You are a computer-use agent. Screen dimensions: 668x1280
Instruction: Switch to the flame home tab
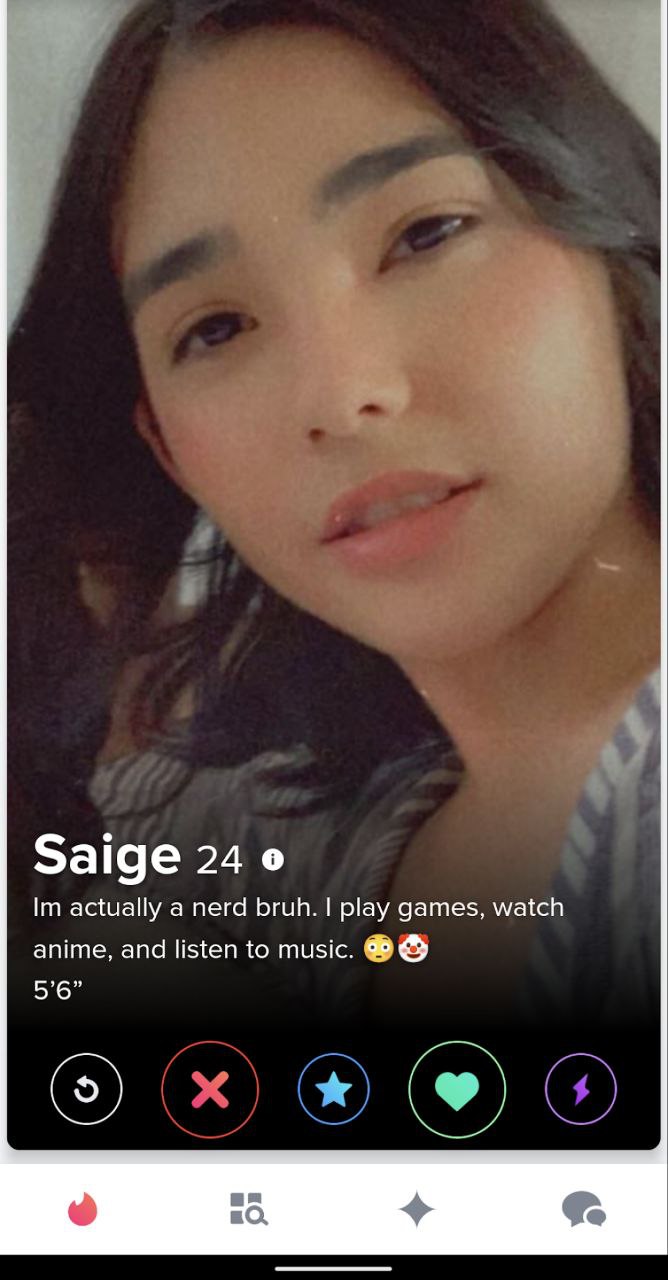[83, 1210]
